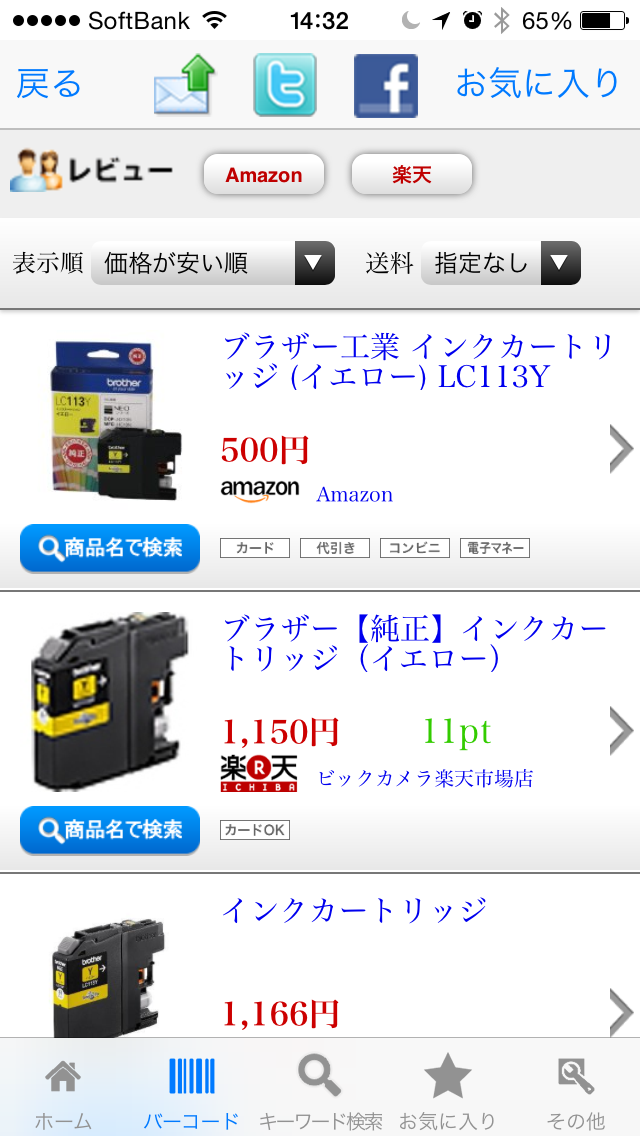Screen dimensions: 640x1136
Task: Open the 送料 shipping filter dropdown
Action: (x=501, y=263)
